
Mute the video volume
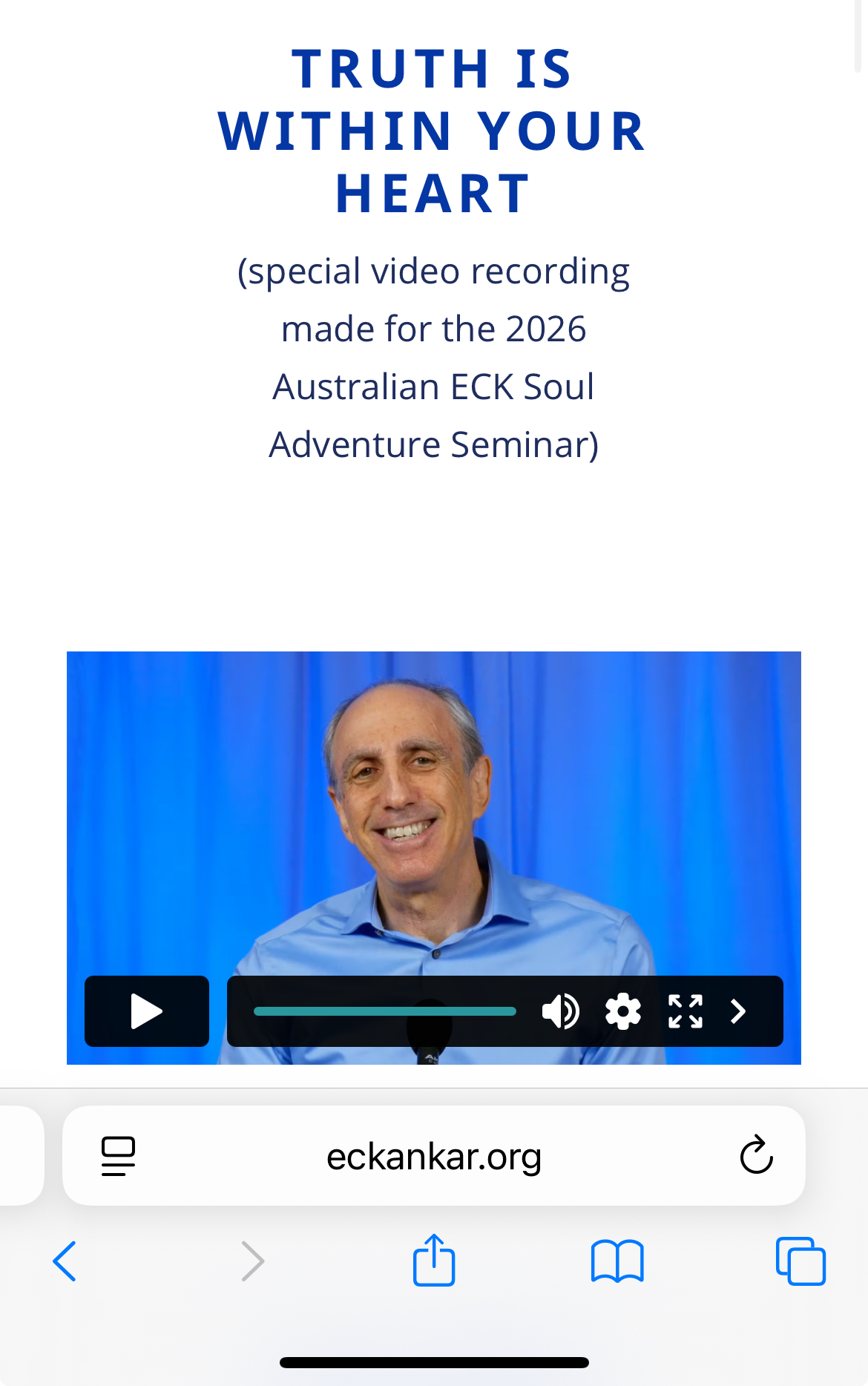coord(561,1011)
